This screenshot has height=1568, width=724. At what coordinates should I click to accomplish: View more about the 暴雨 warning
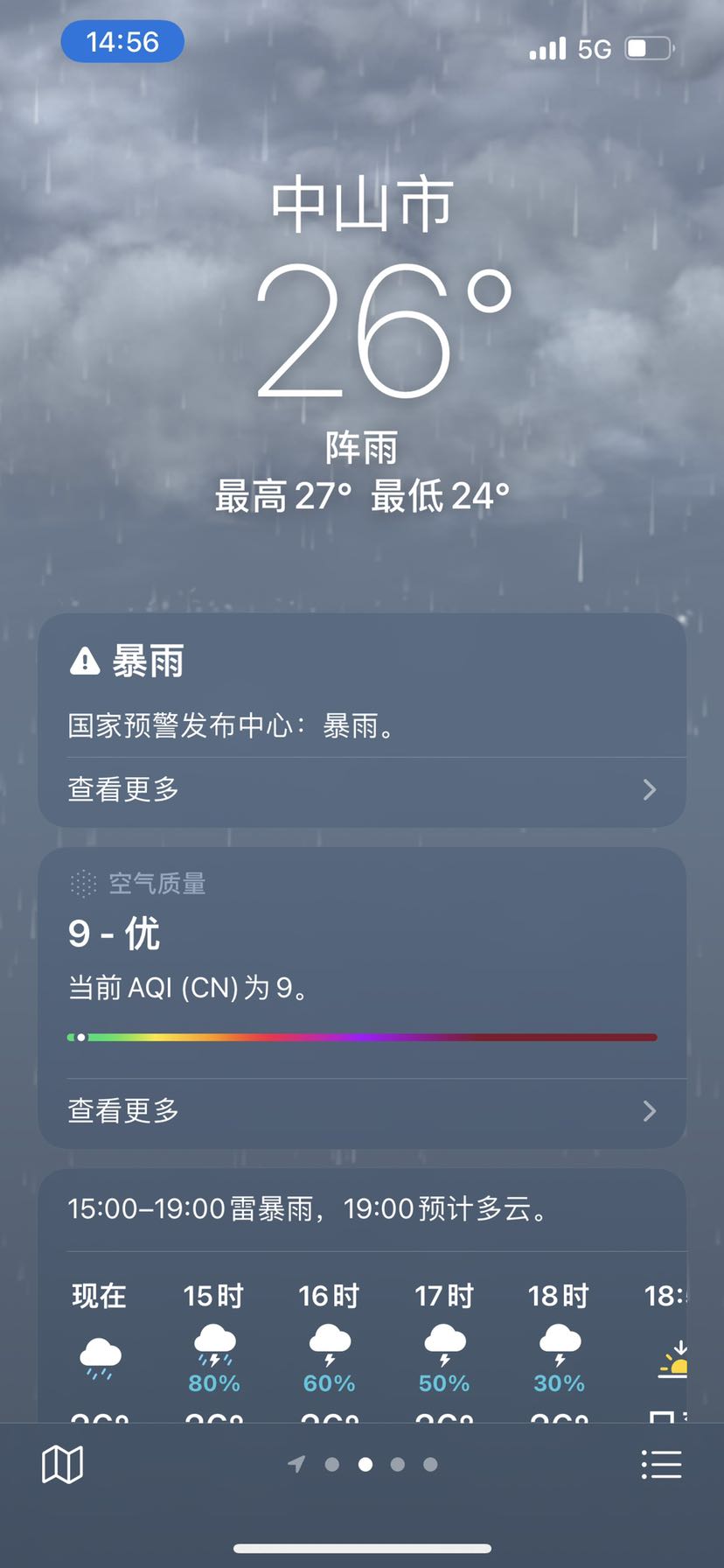pyautogui.click(x=361, y=789)
